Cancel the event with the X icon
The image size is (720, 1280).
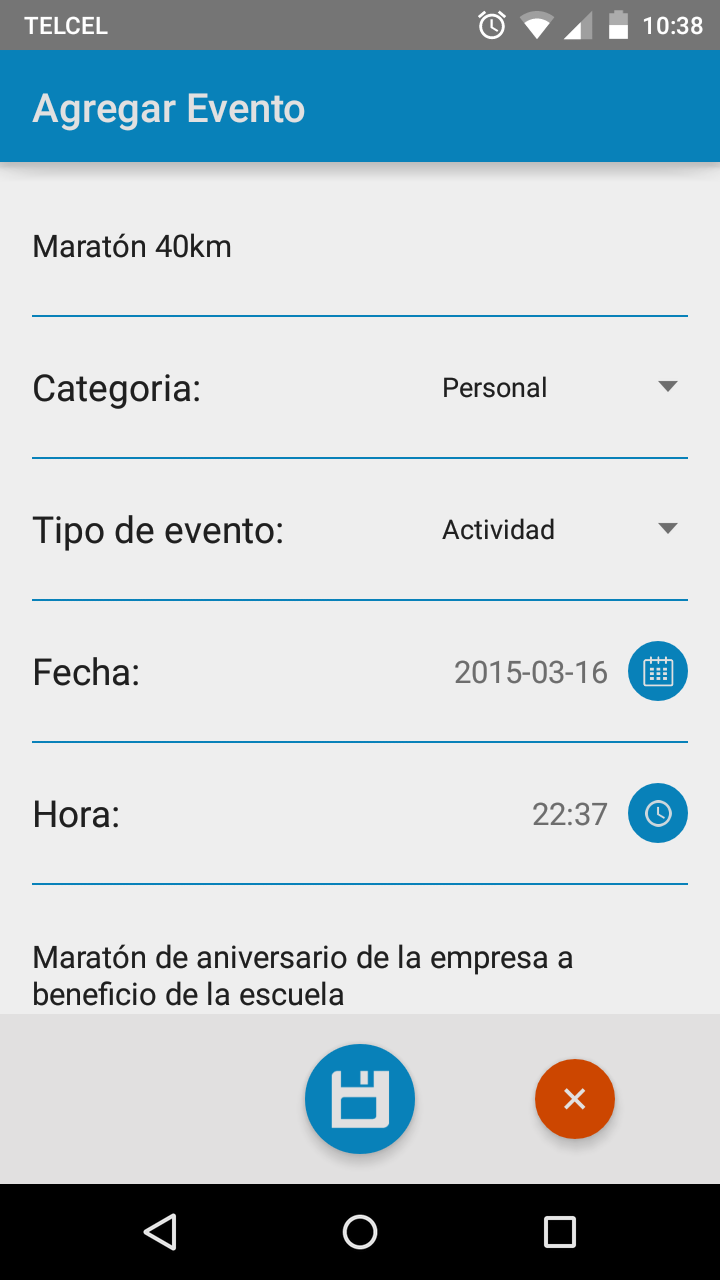coord(575,1098)
